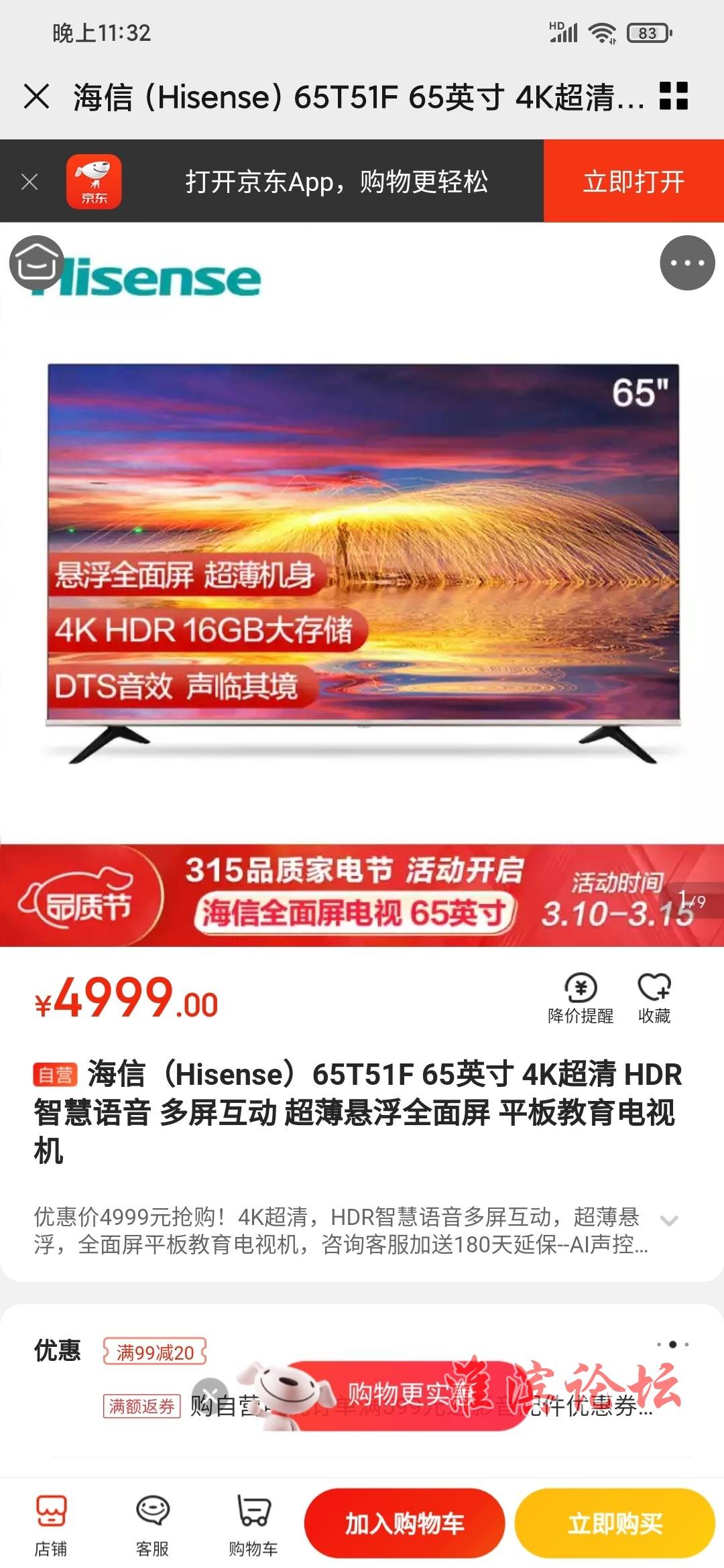This screenshot has height=1568, width=724.
Task: Tap 立即打开 to open JD app
Action: coord(633,182)
